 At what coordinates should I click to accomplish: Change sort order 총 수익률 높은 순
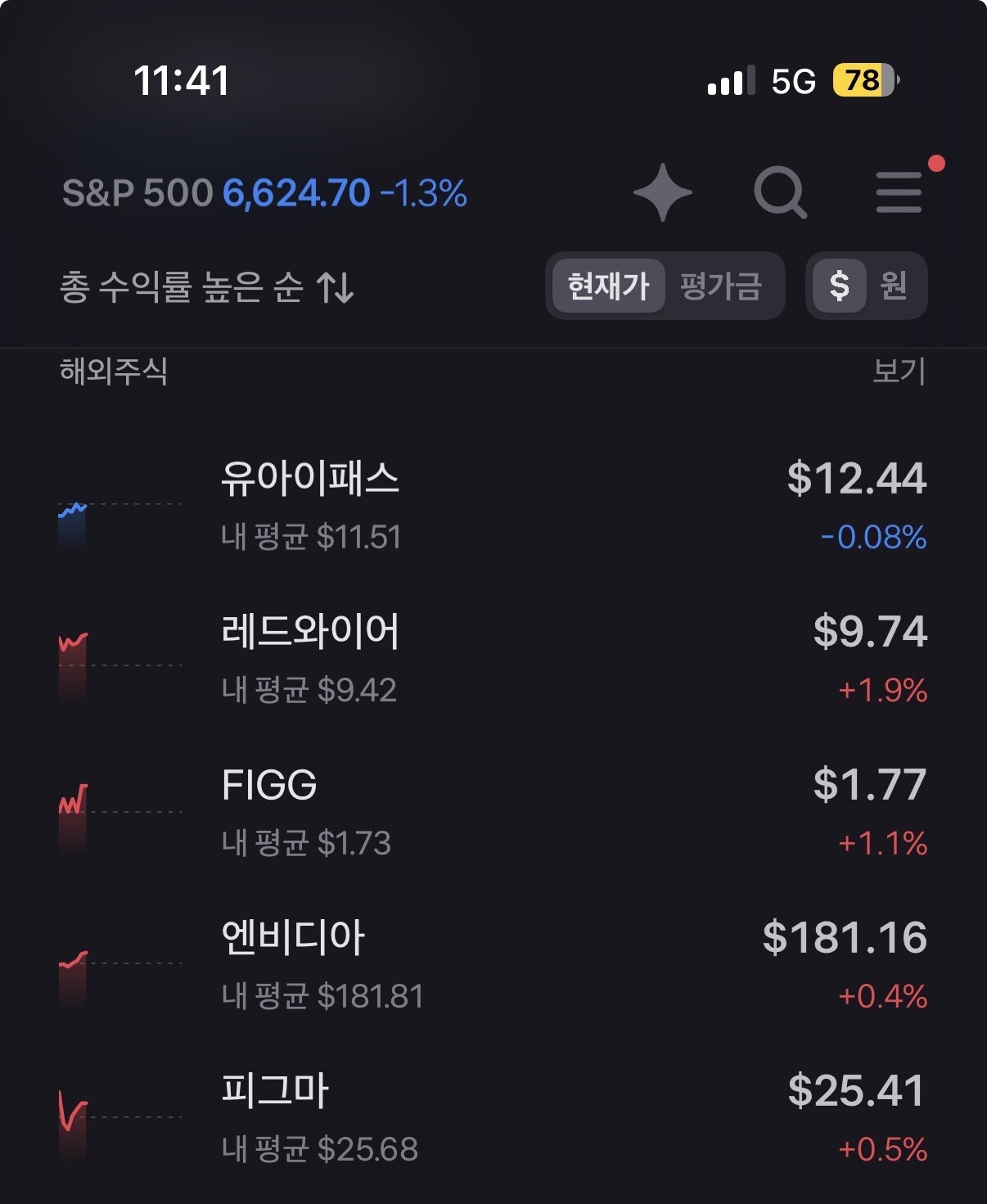tap(207, 287)
